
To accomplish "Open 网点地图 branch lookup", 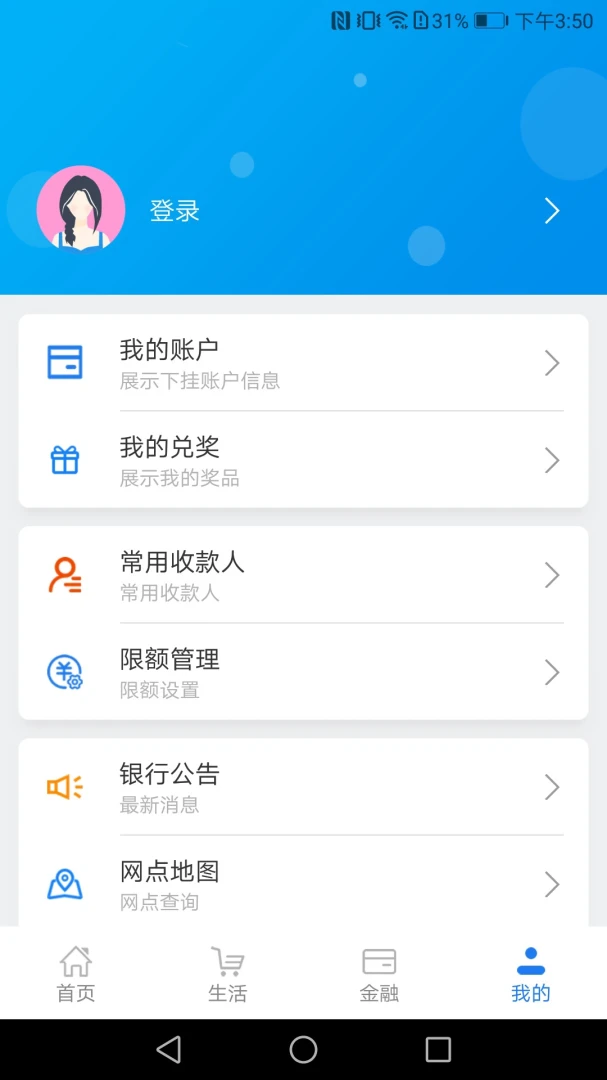I will [x=303, y=884].
